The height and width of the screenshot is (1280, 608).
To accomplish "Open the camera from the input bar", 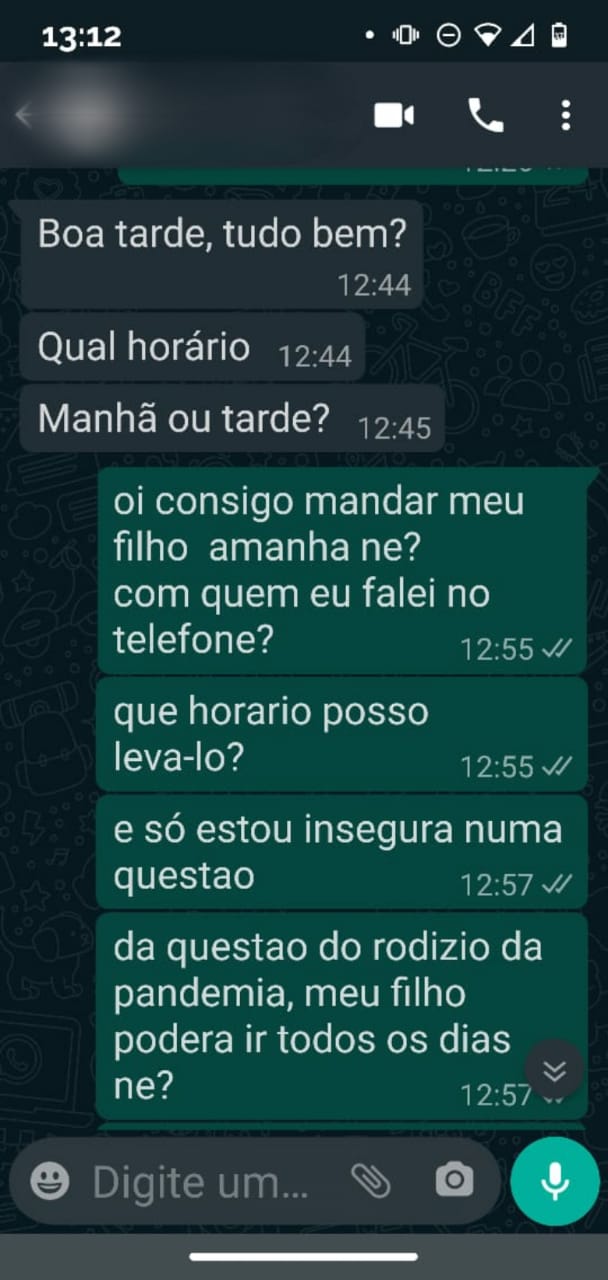I will (454, 1181).
